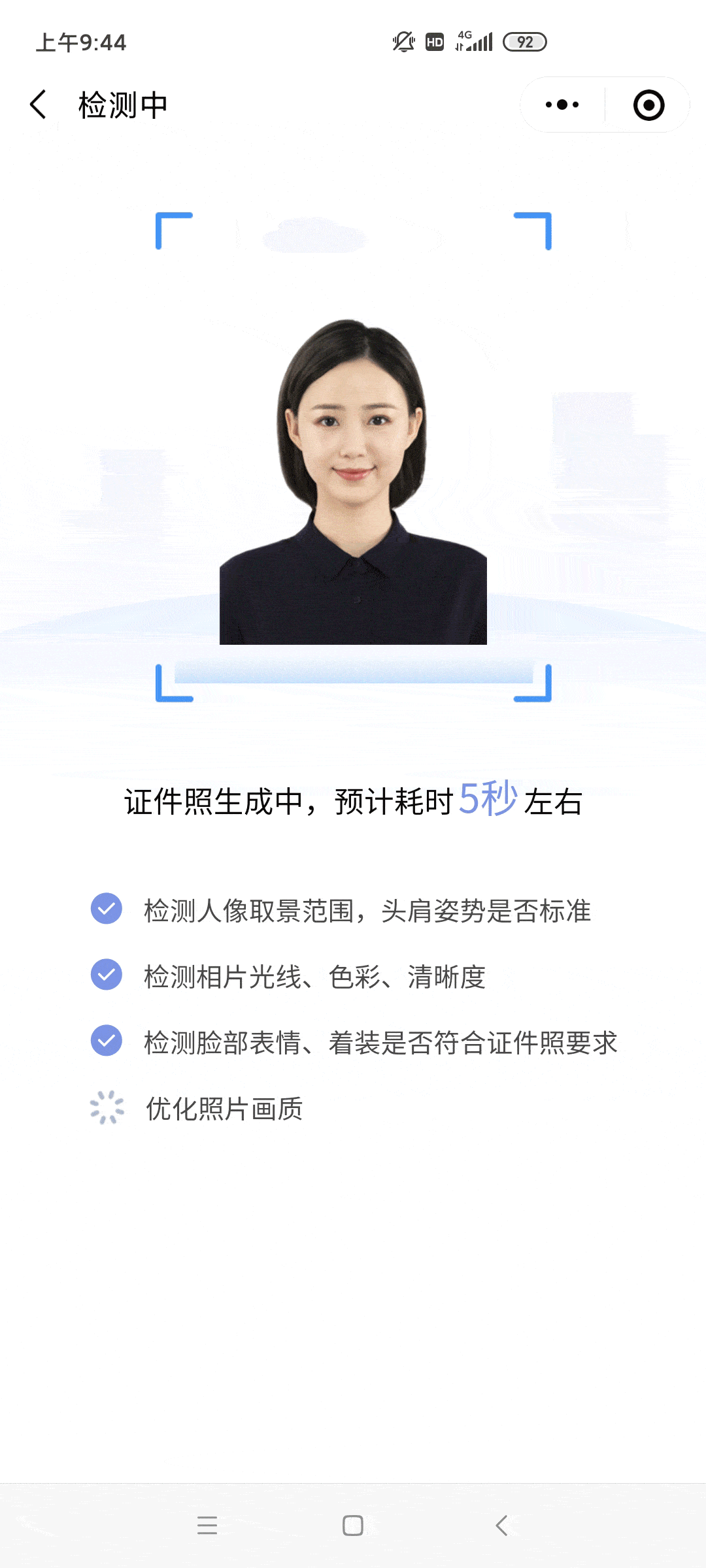The width and height of the screenshot is (706, 1568).
Task: Tap the back arrow beside 检测中
Action: [x=39, y=104]
